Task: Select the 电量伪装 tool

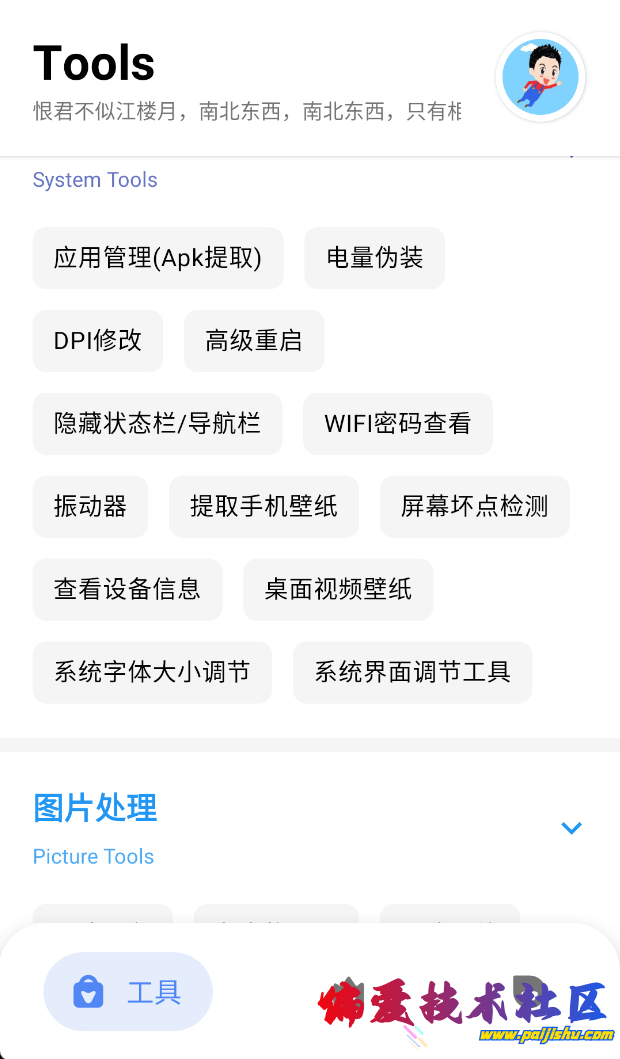Action: pos(374,258)
